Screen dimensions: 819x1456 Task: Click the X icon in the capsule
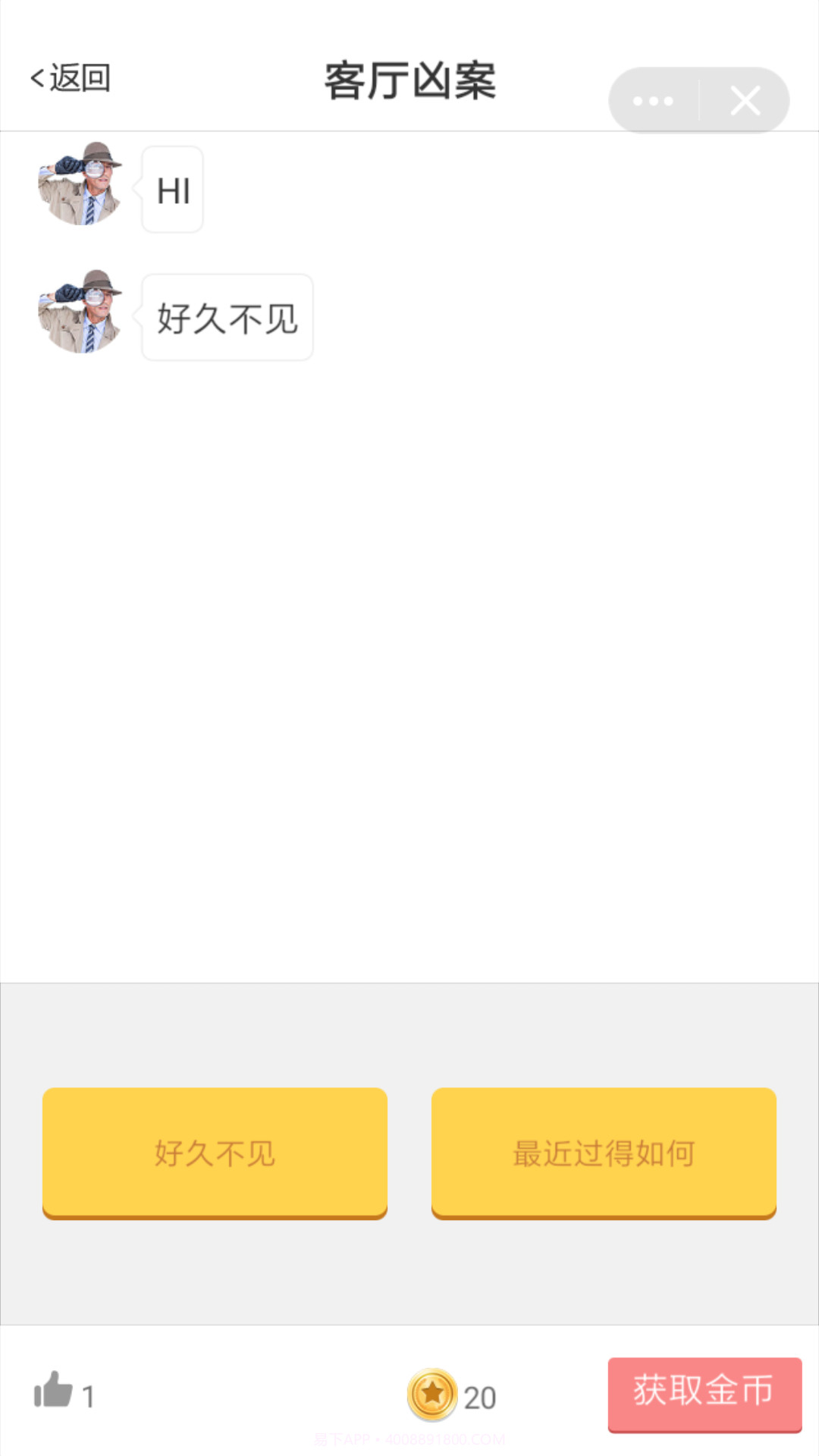pyautogui.click(x=744, y=99)
